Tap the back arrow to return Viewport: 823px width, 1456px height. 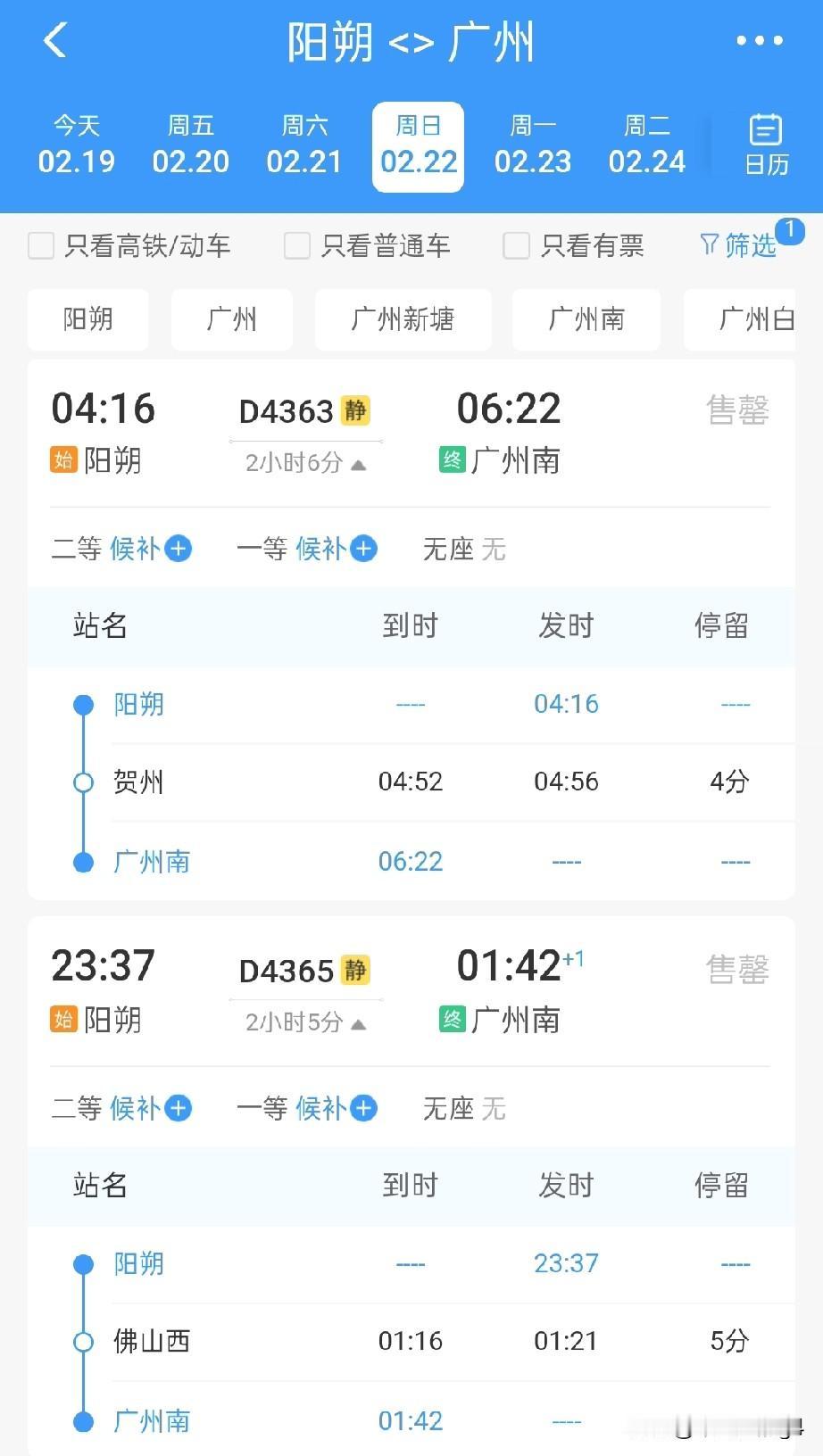55,41
